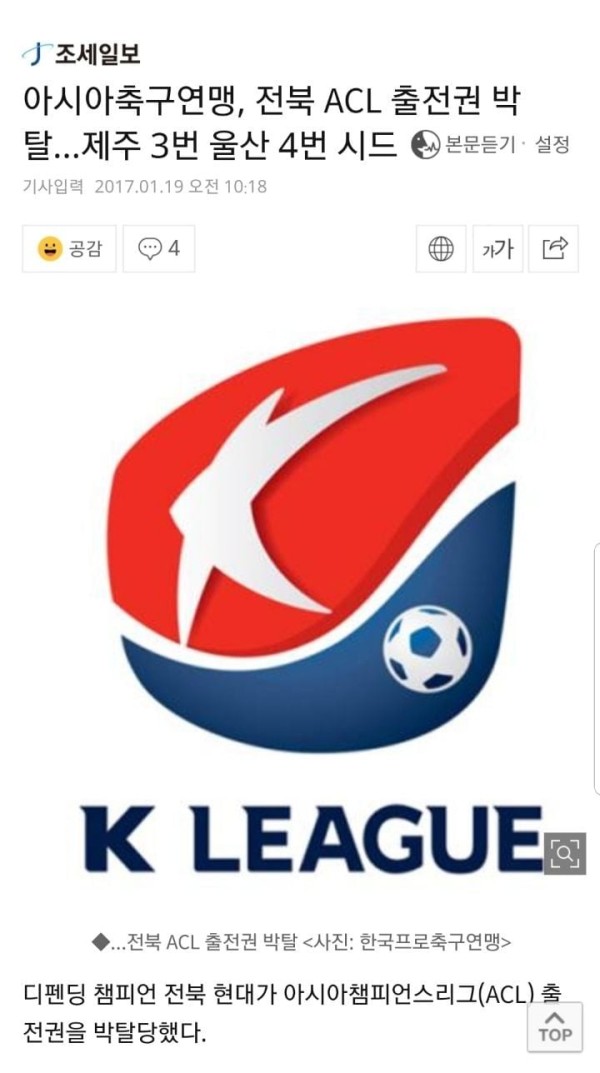
Task: Open 설정 for the article audio
Action: coord(553,145)
